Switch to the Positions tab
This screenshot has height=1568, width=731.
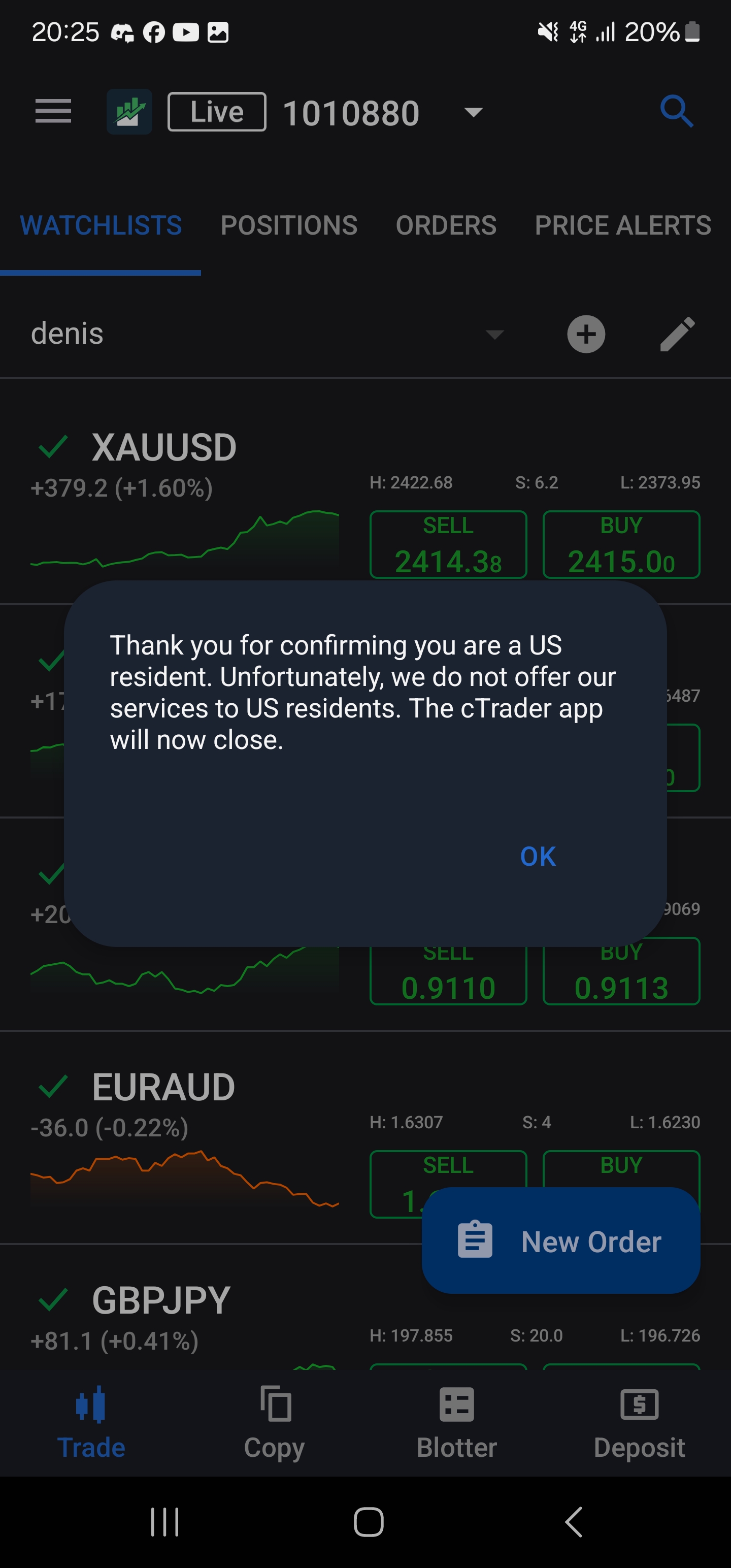pyautogui.click(x=288, y=225)
